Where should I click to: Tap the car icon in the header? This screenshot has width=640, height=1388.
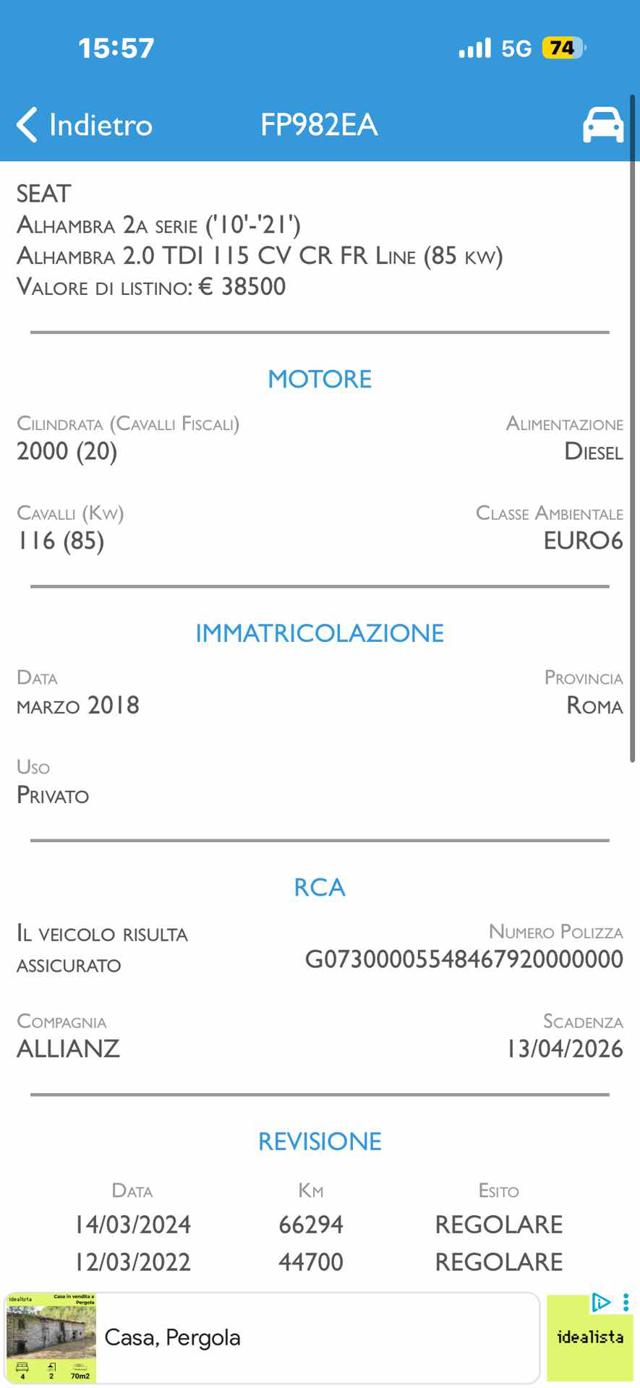click(x=602, y=125)
